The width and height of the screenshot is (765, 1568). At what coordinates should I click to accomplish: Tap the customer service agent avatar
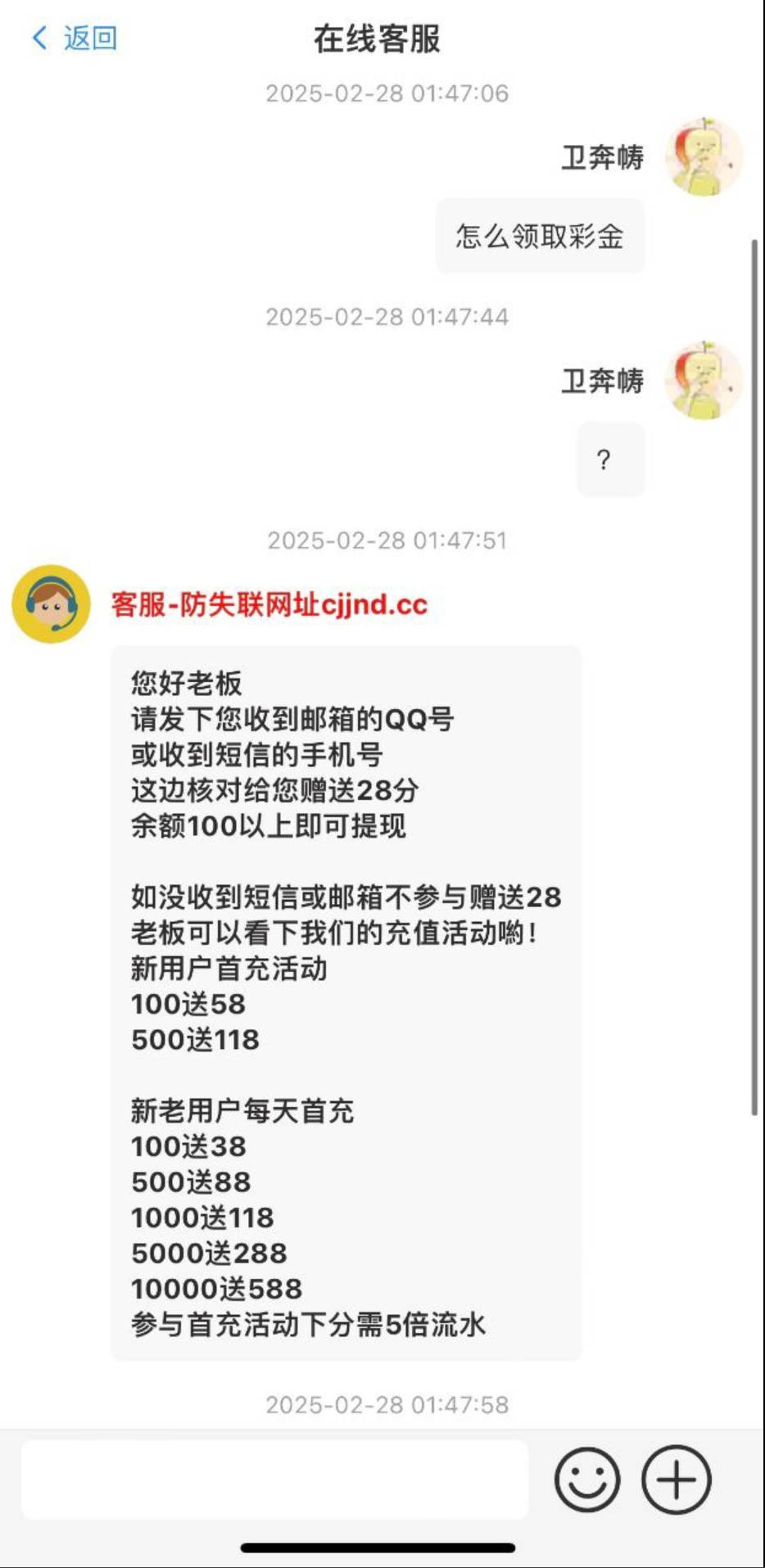coord(51,604)
